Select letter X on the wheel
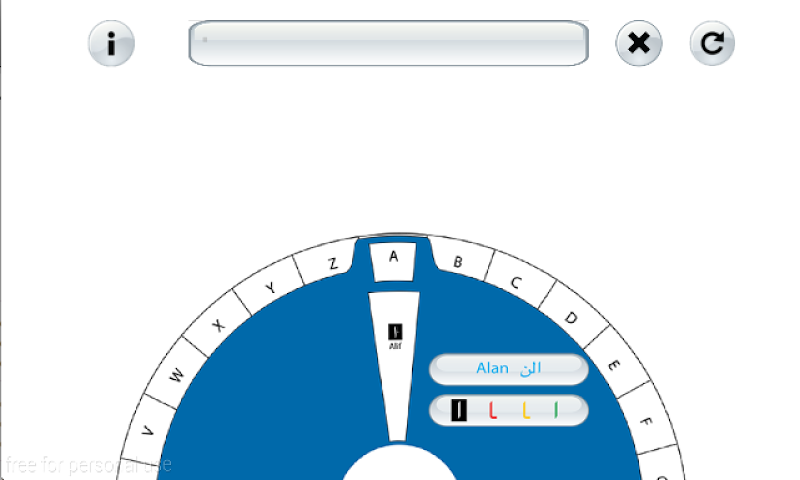The image size is (800, 480). click(x=218, y=325)
